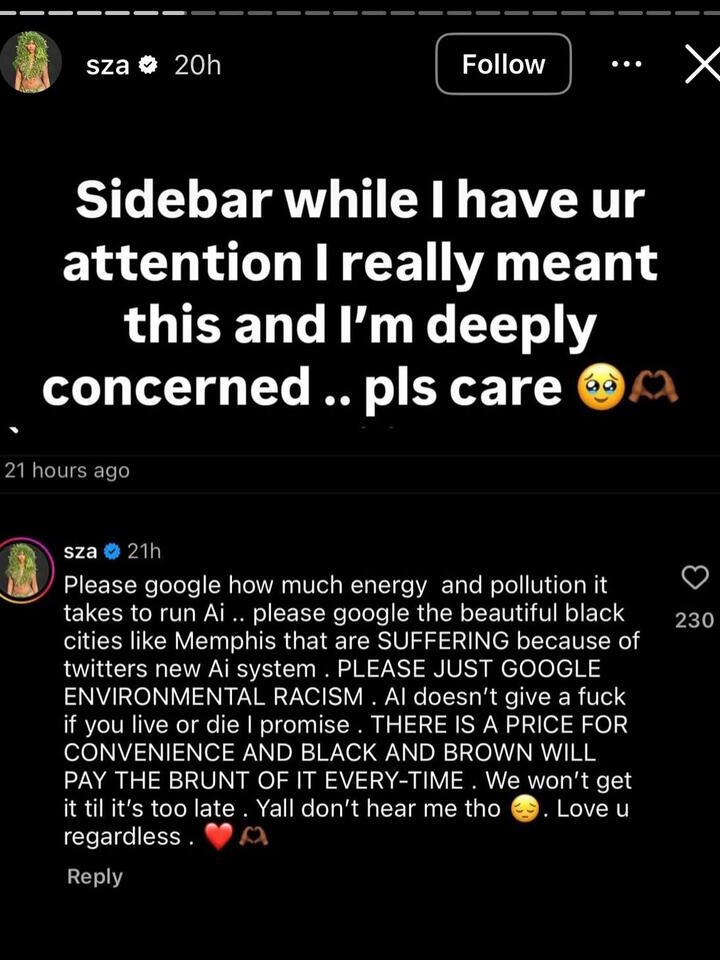Open the story overflow menu
This screenshot has height=960, width=720.
click(x=626, y=64)
